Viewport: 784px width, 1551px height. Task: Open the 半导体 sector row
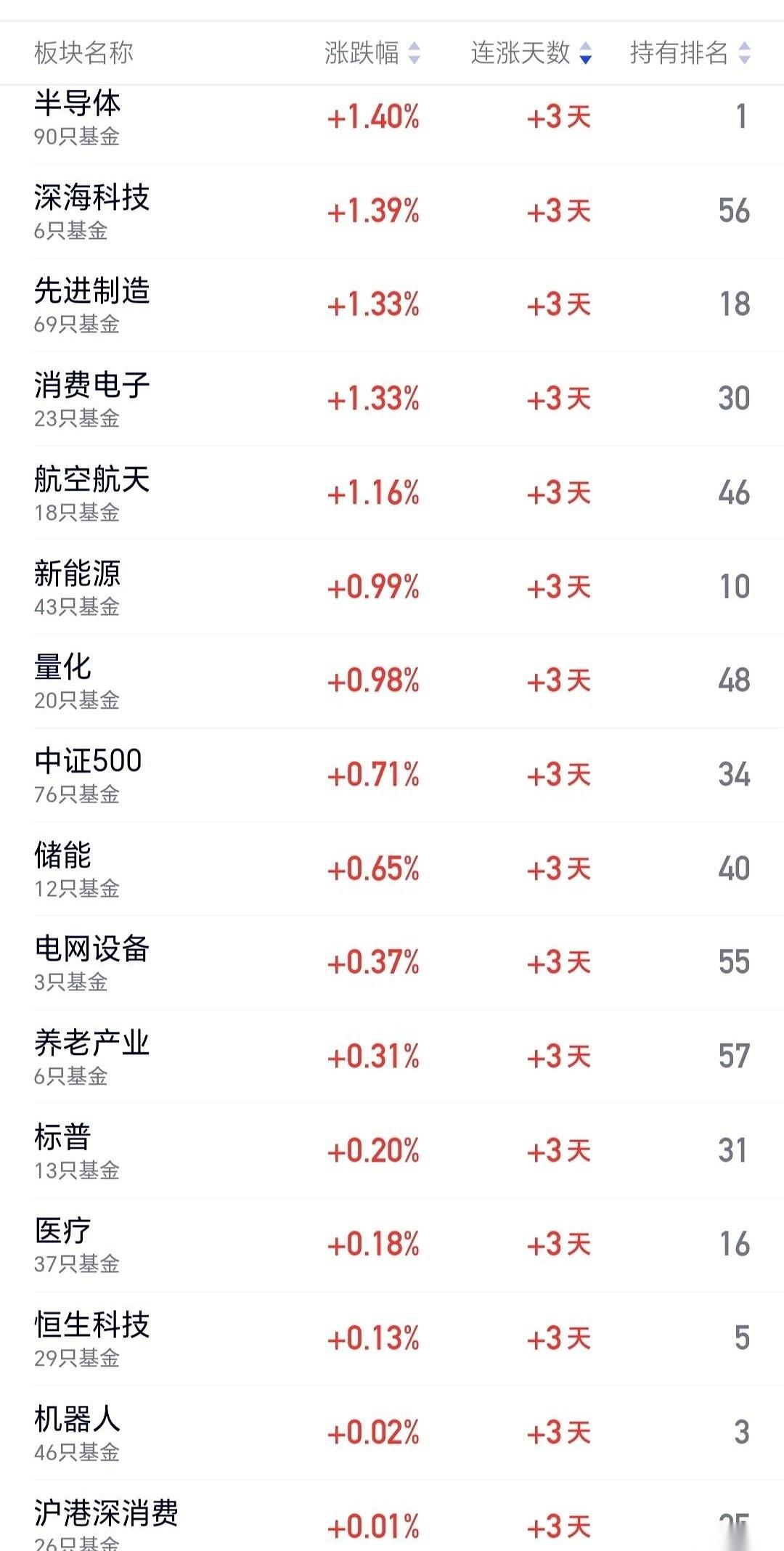coord(392,117)
